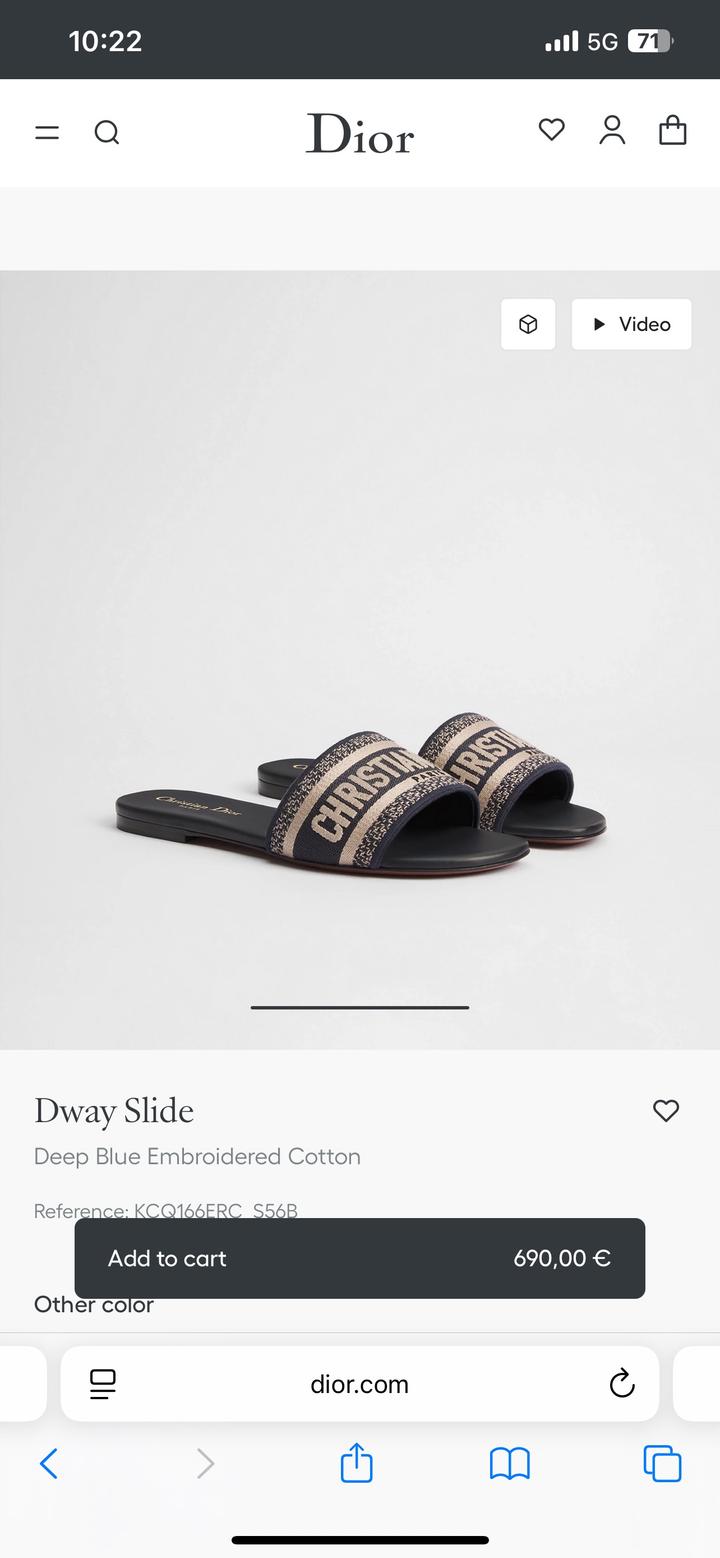
Task: Open the shopping bag icon
Action: 672,130
